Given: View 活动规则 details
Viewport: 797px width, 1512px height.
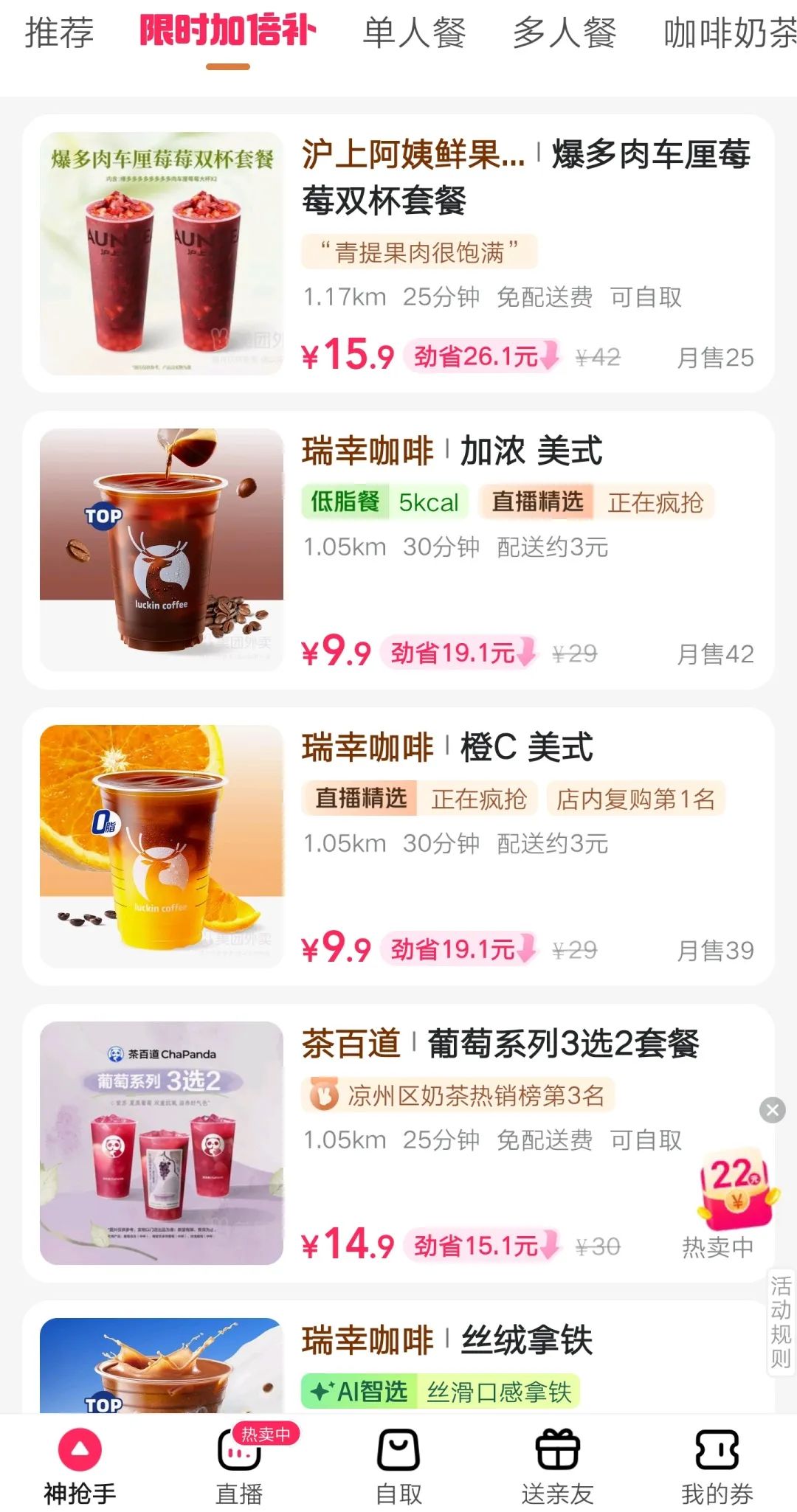Looking at the screenshot, I should (781, 1322).
